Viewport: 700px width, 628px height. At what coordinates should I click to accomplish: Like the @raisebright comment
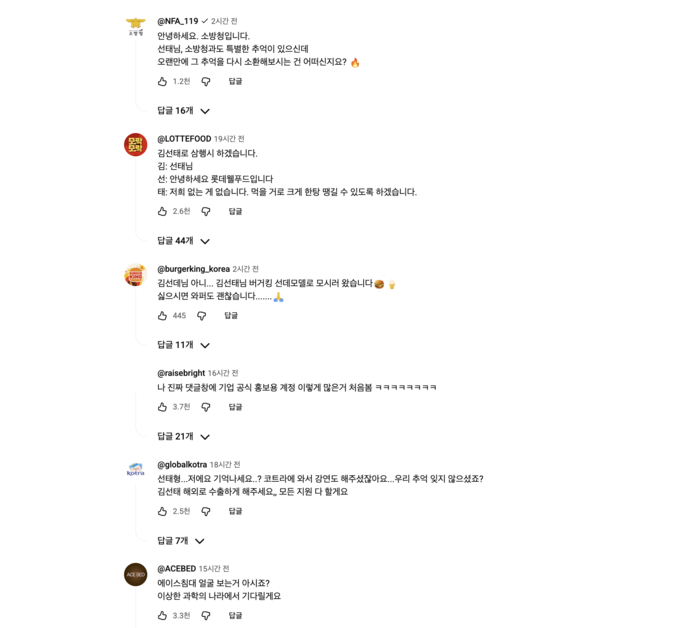point(162,407)
